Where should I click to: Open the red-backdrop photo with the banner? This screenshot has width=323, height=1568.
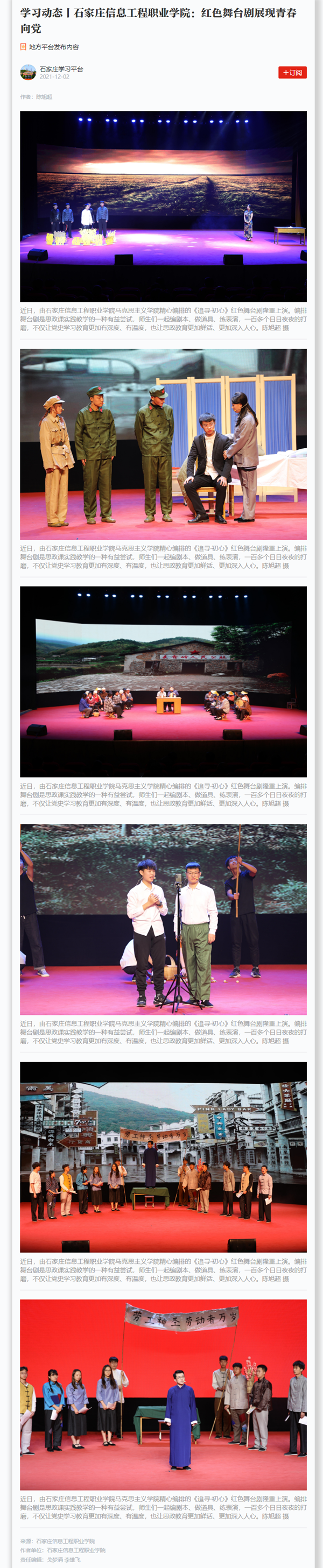pos(163,1394)
